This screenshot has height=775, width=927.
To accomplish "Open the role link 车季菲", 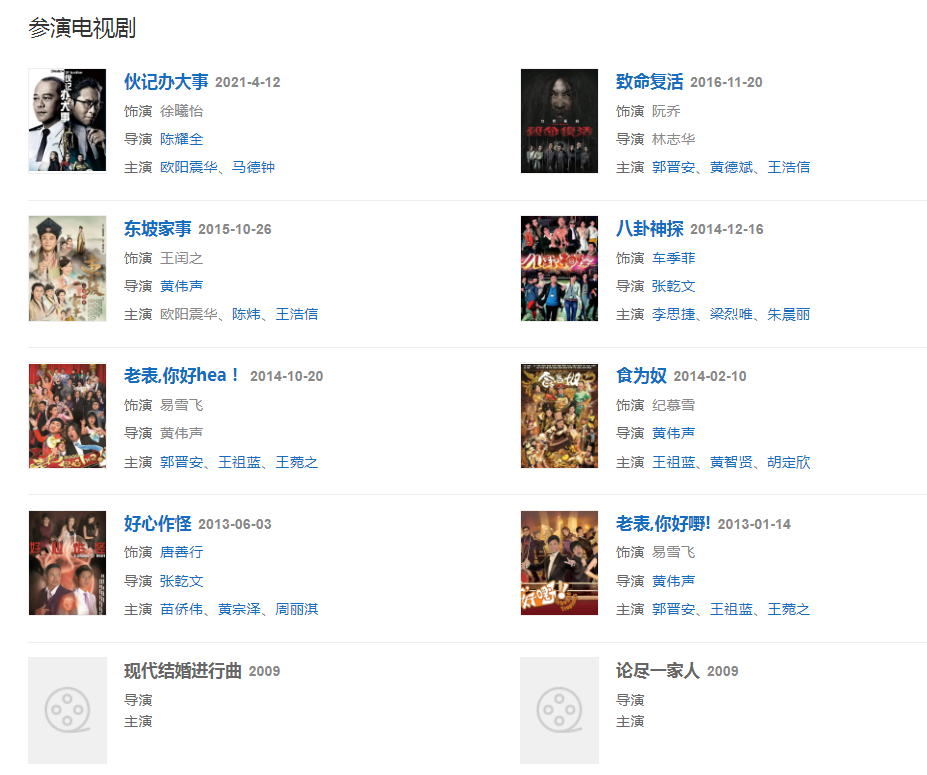I will [x=673, y=258].
